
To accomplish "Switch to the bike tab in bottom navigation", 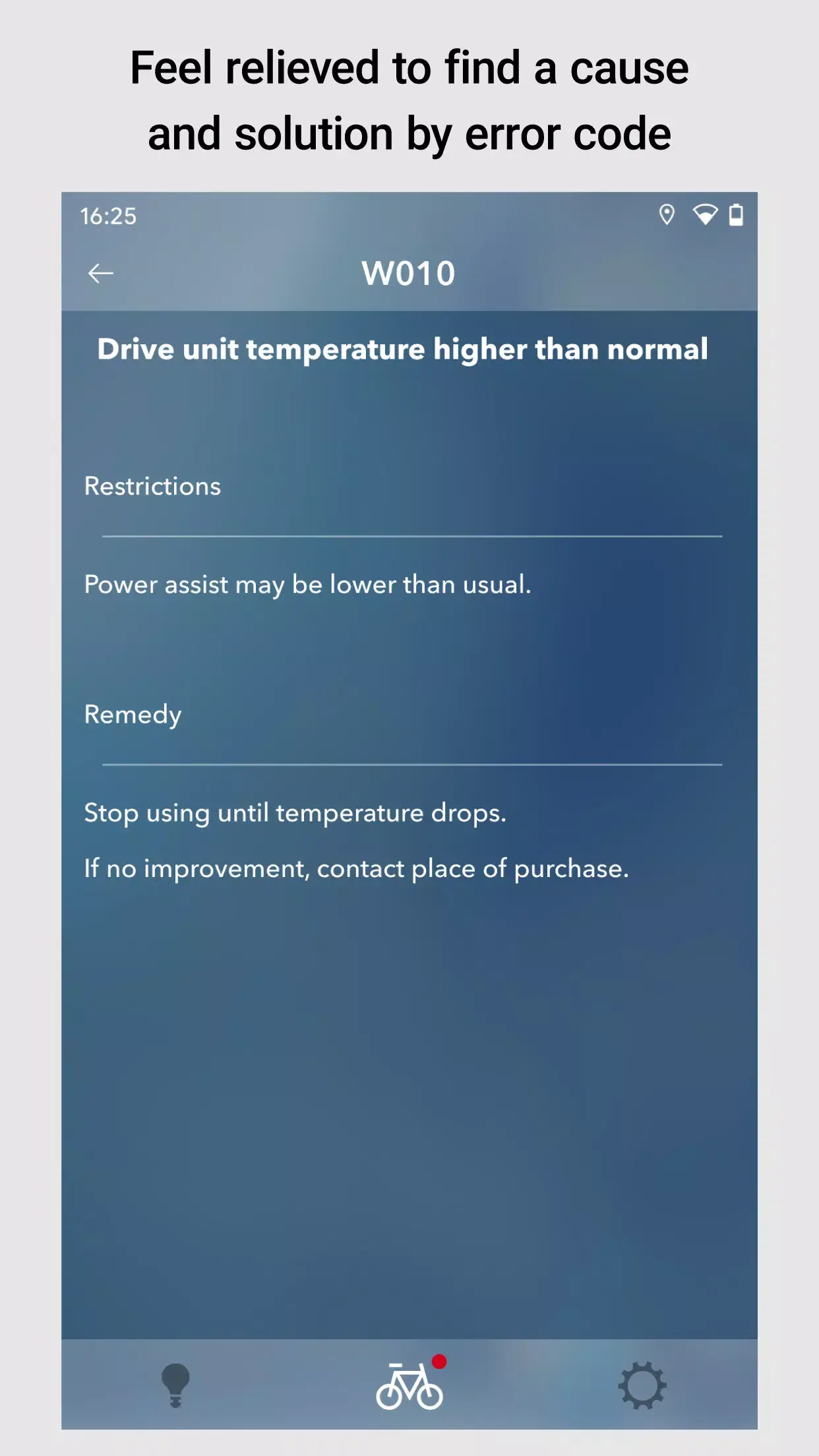I will tap(409, 1385).
